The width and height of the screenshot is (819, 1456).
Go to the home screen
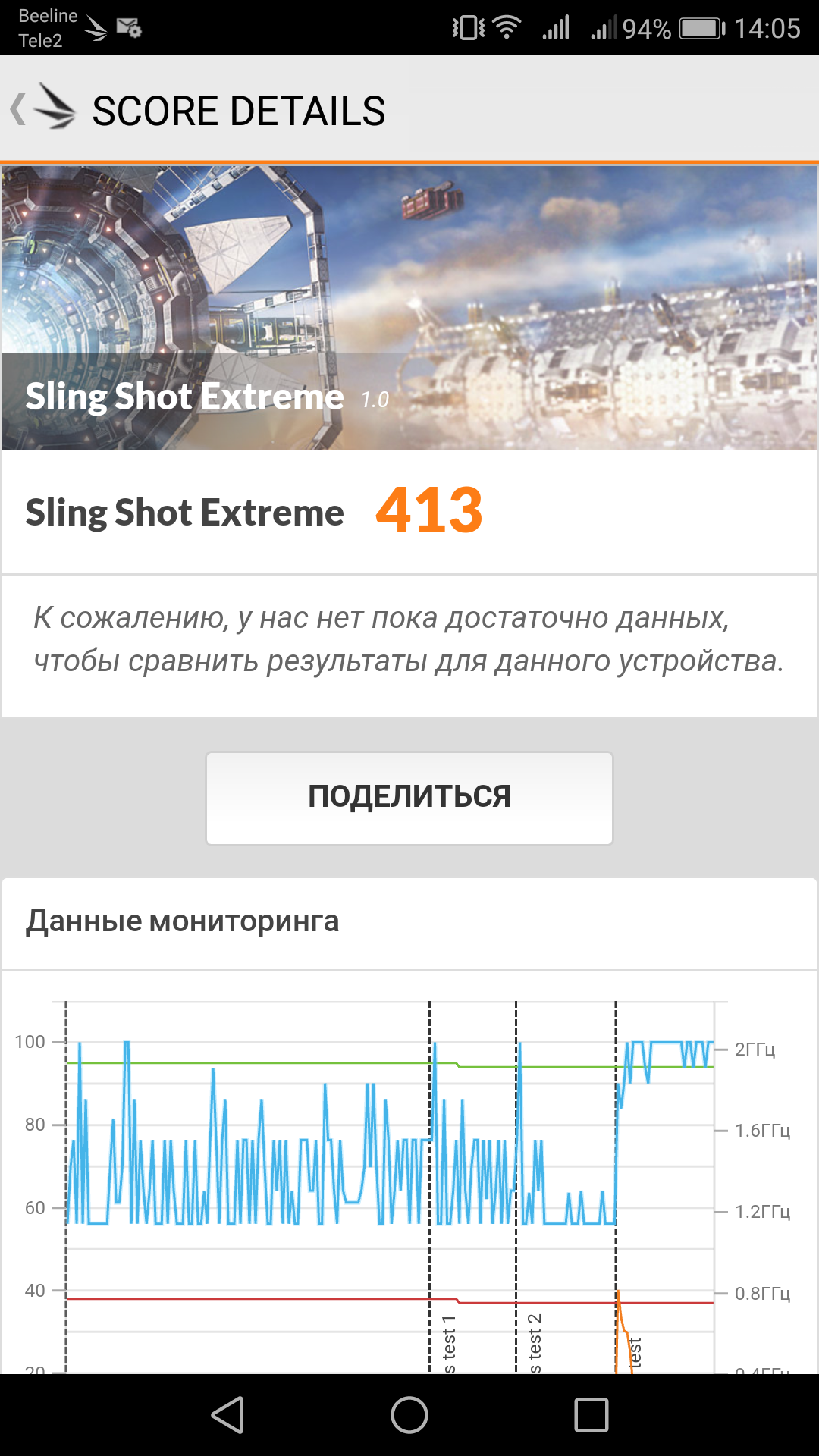coord(409,1415)
